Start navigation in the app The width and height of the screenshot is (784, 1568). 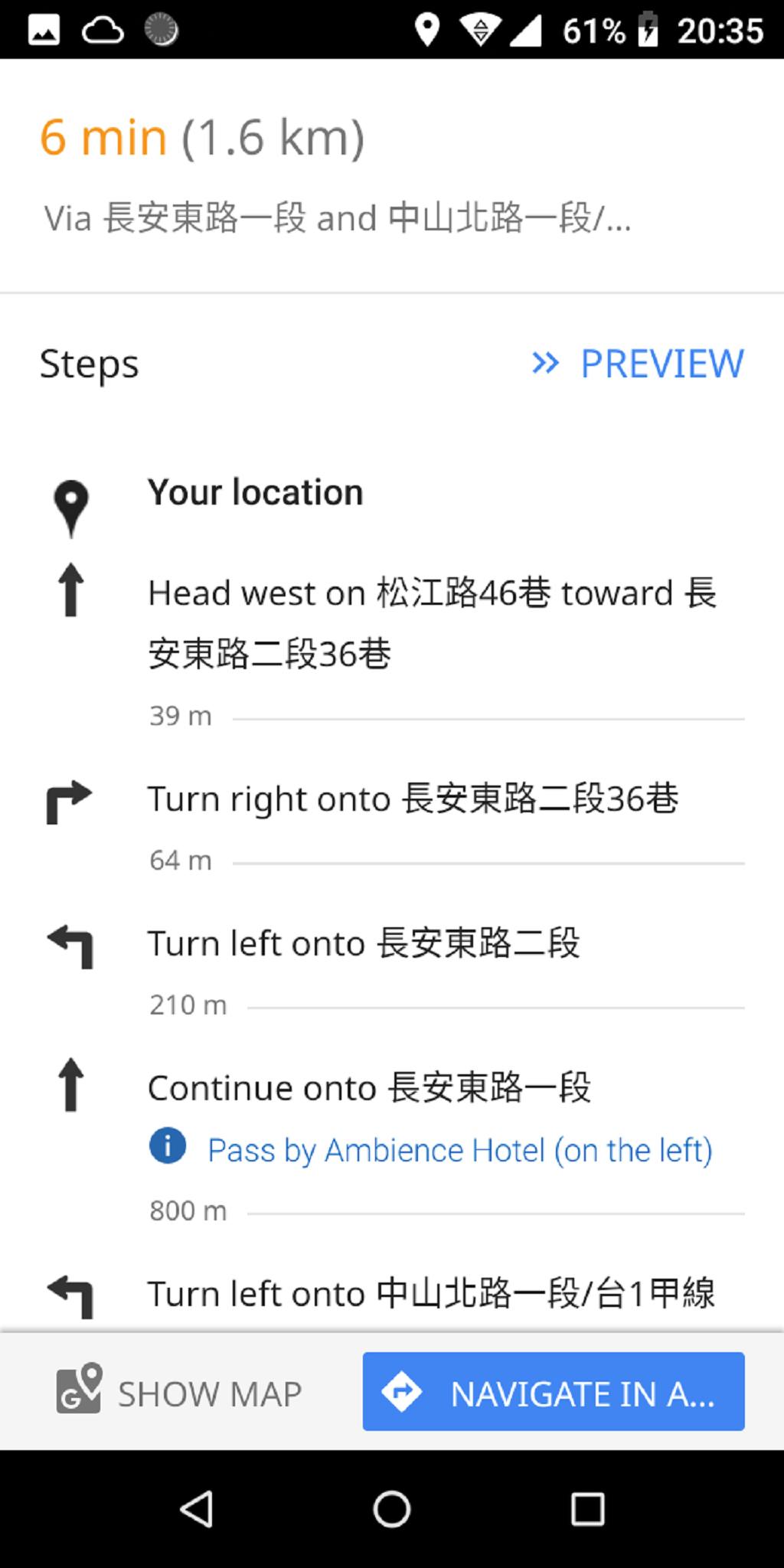tap(554, 1393)
